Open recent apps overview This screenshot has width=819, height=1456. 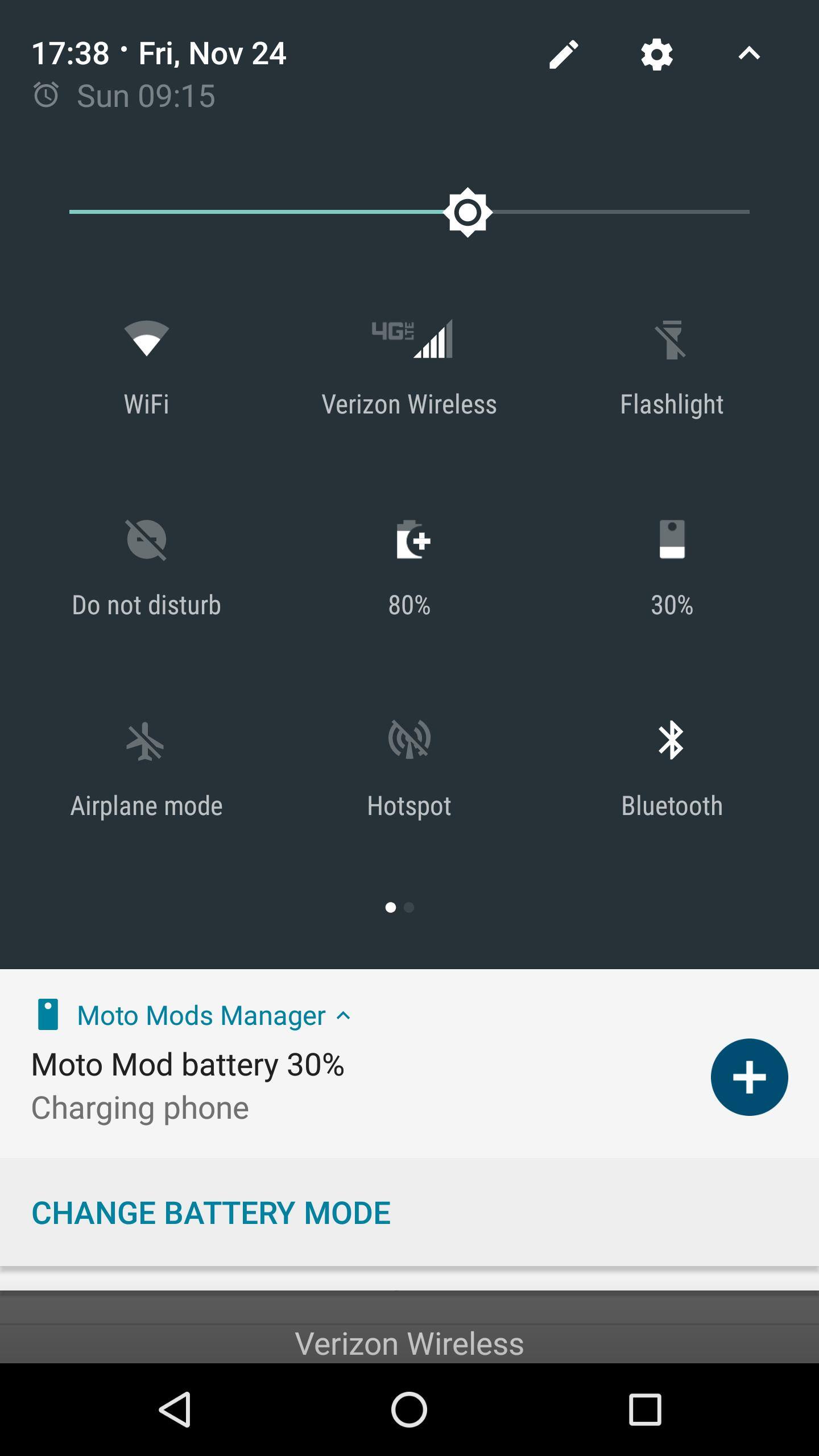coord(644,1409)
